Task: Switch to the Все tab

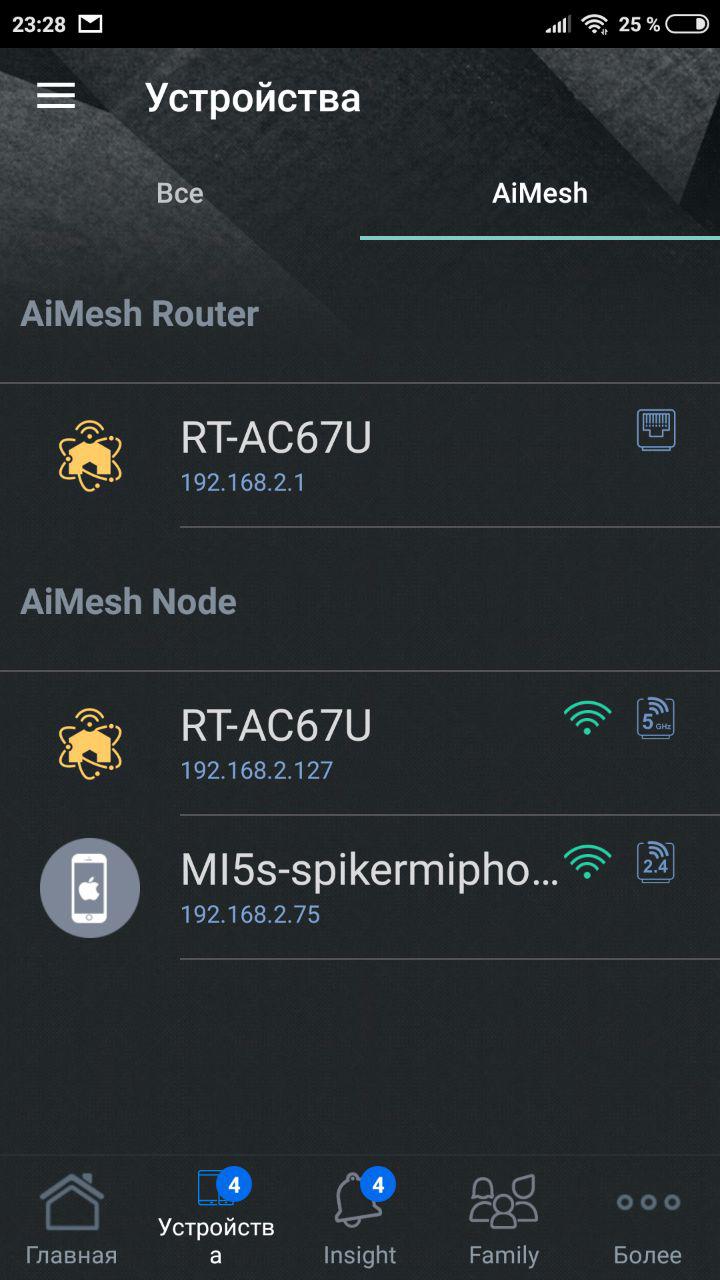Action: pyautogui.click(x=180, y=193)
